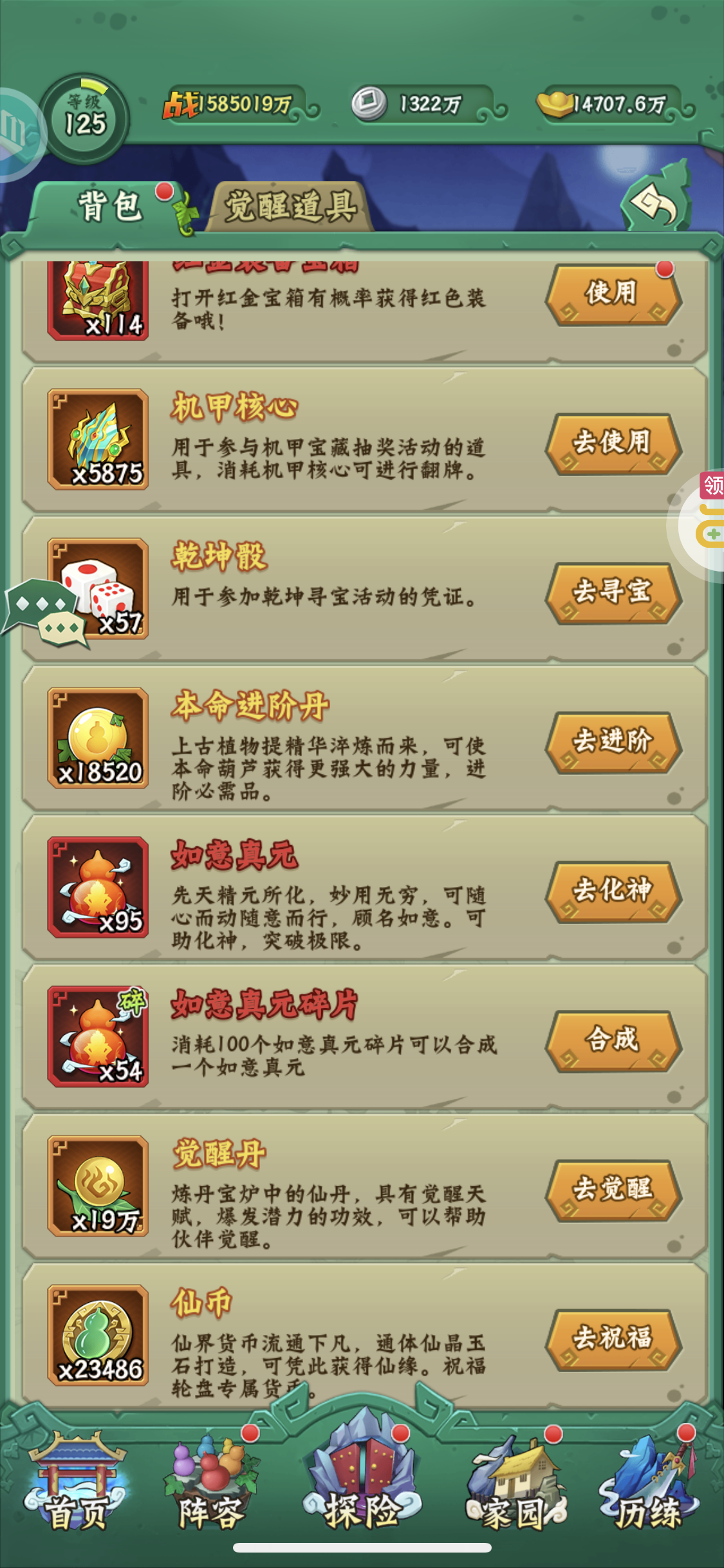Tap 去祝福 for 仙币

pos(613,1339)
